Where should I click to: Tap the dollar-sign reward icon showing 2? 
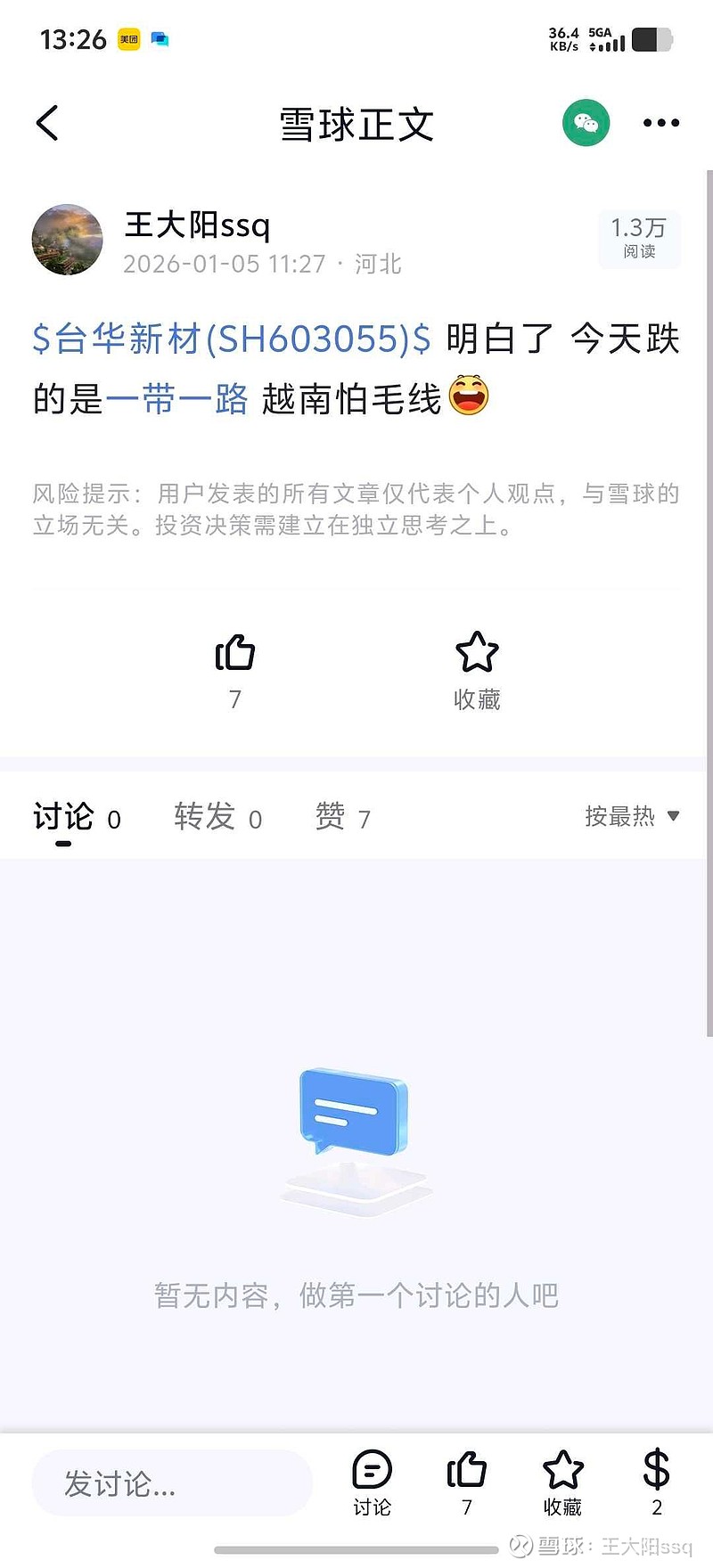[655, 1476]
